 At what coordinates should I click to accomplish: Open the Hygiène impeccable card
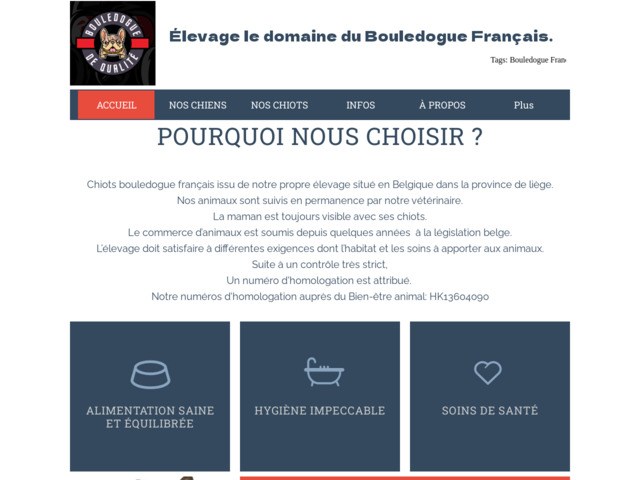320,396
